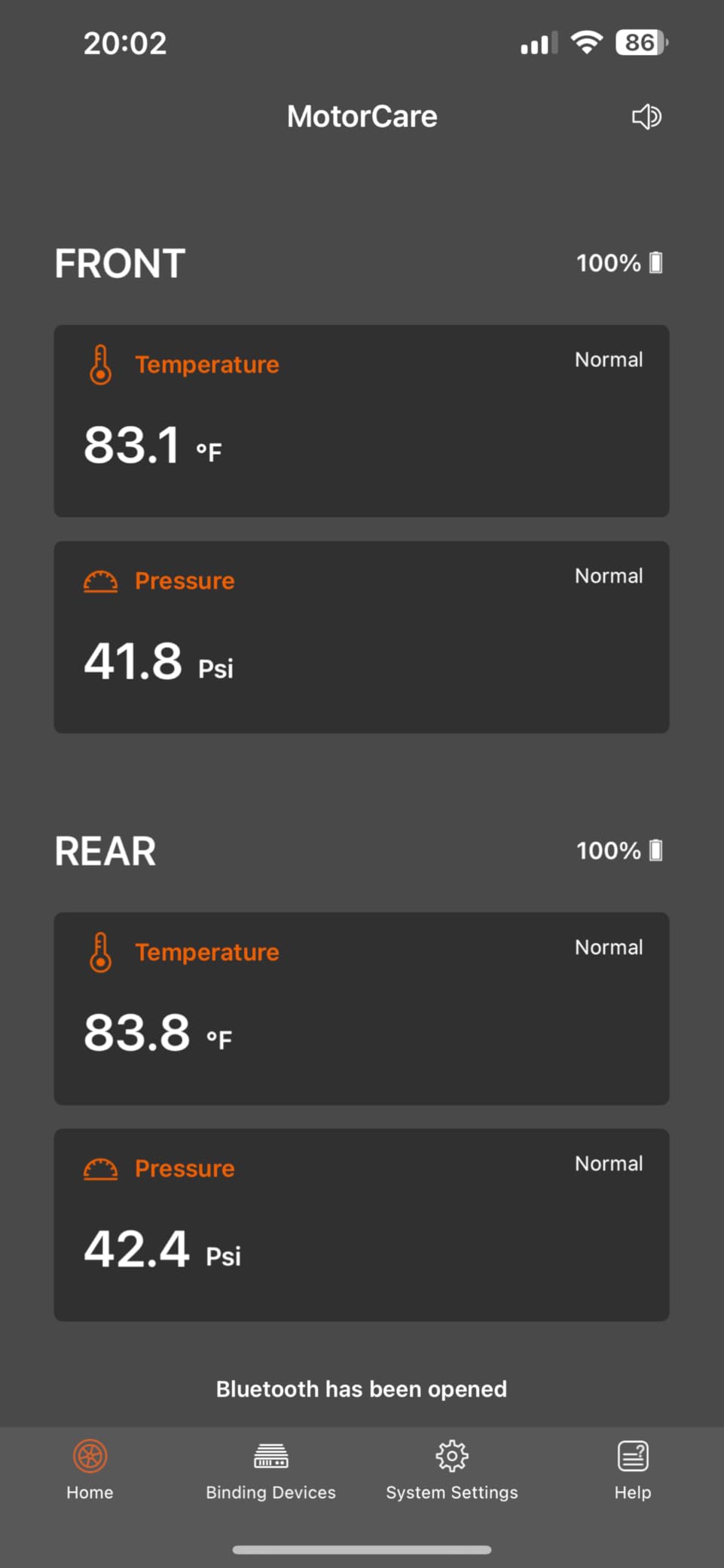Click the FRONT sensor battery icon

(655, 263)
